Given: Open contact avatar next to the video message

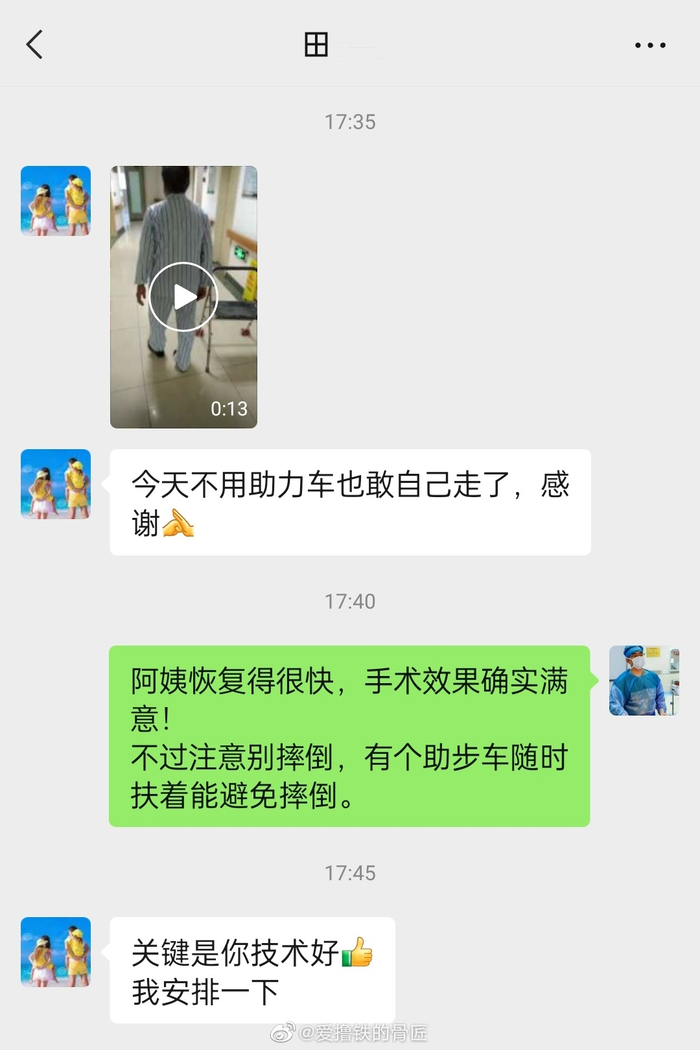Looking at the screenshot, I should 56,201.
